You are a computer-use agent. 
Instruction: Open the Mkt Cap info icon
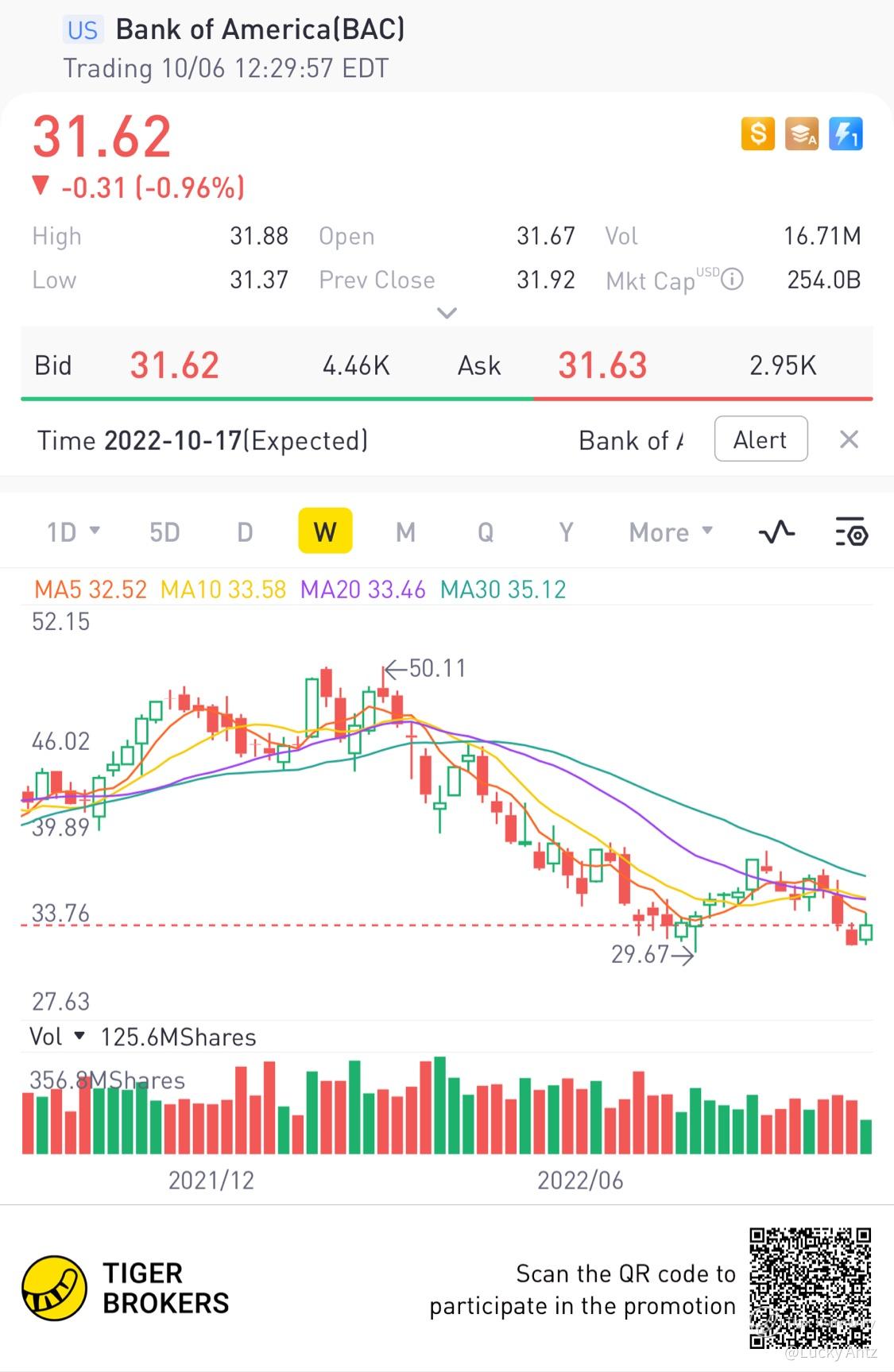point(732,280)
